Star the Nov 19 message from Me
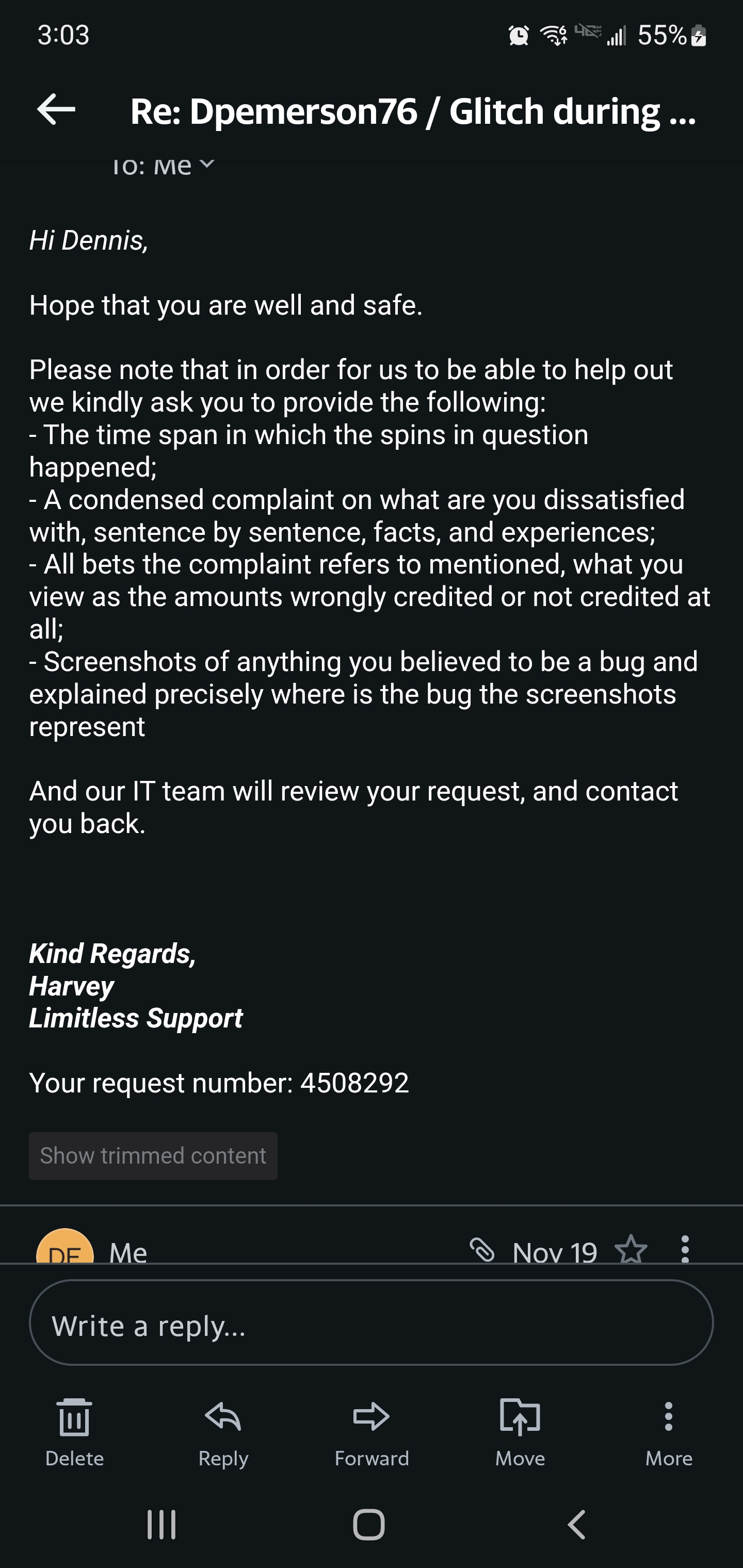Image resolution: width=743 pixels, height=1568 pixels. coord(631,1250)
